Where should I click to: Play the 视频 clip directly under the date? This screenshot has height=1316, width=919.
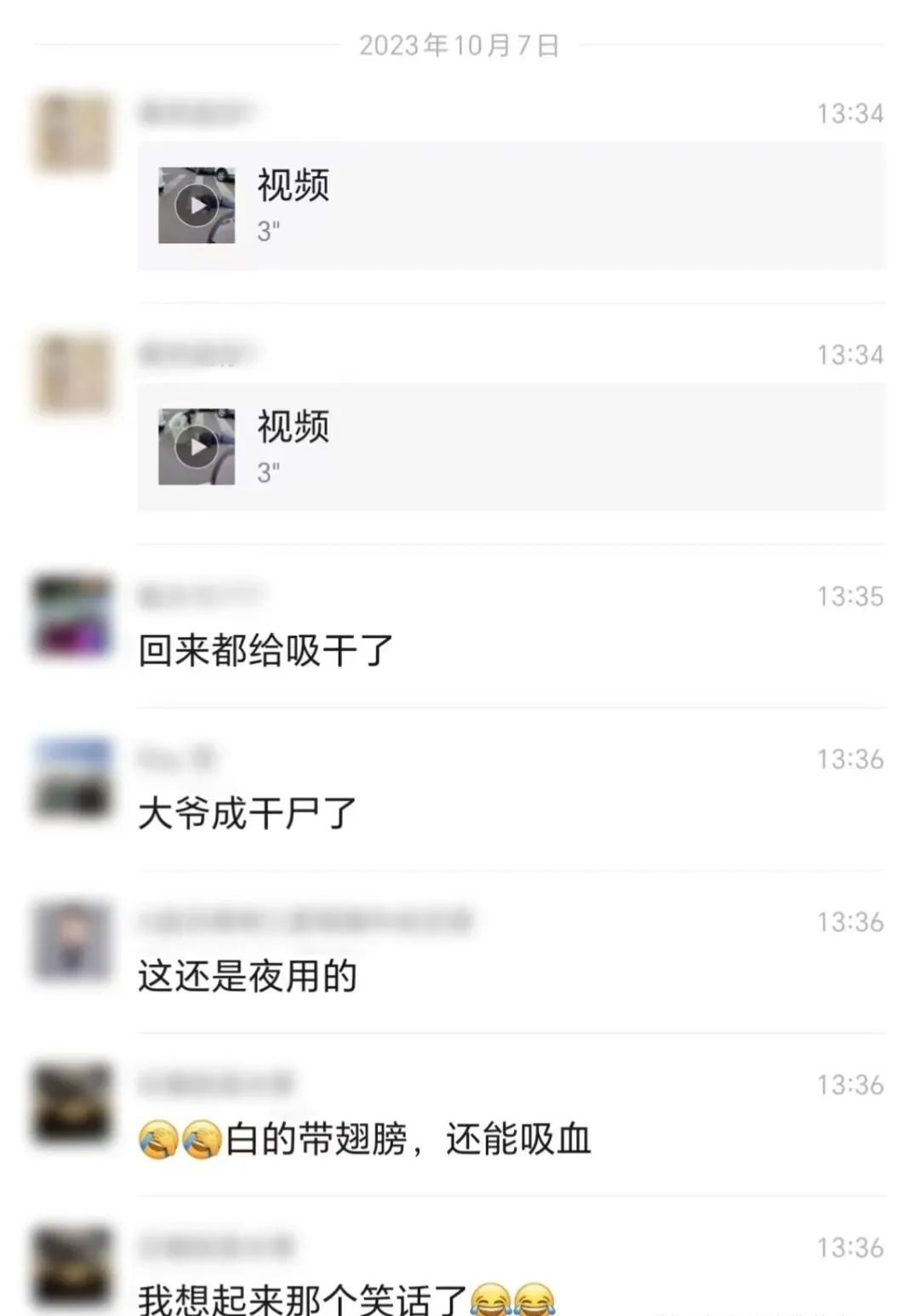point(197,206)
